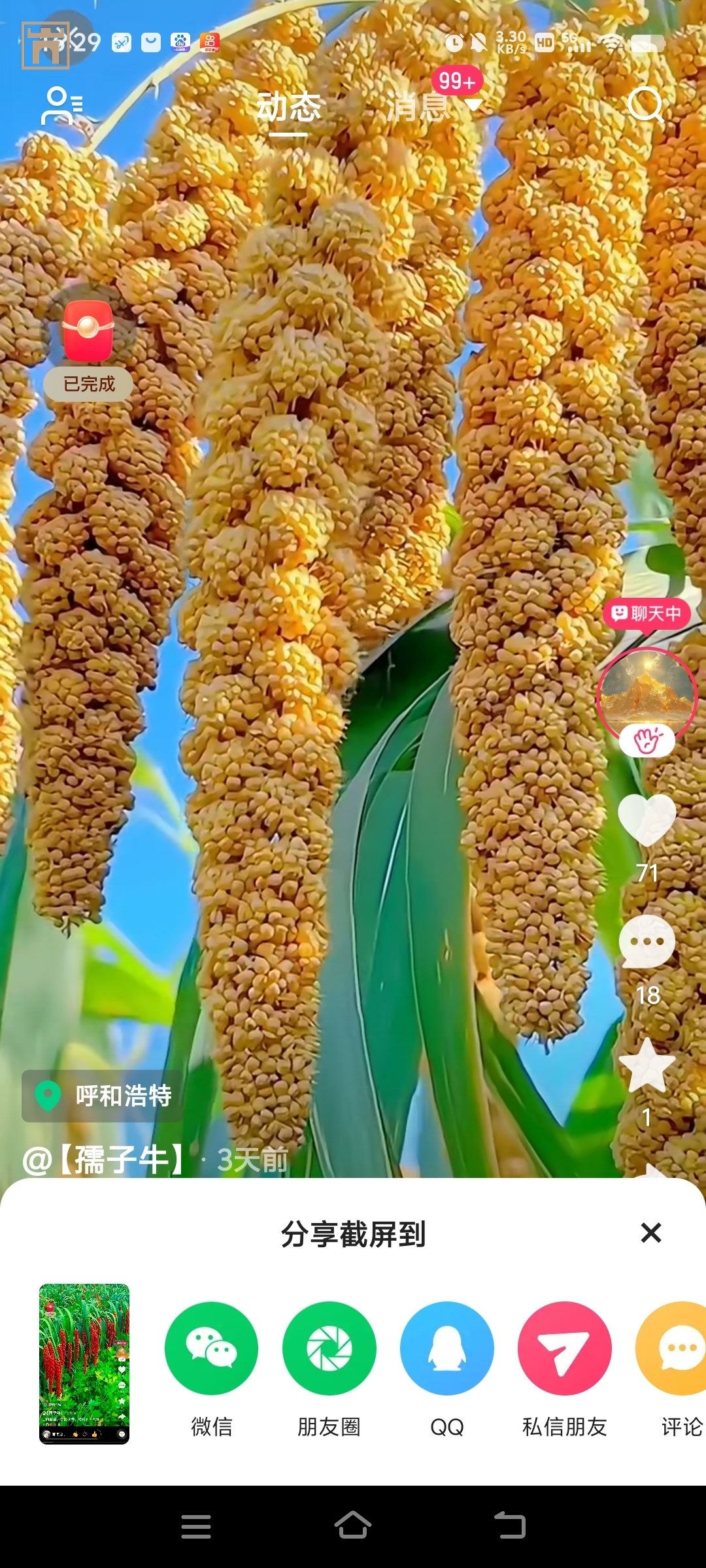Image resolution: width=706 pixels, height=1568 pixels.
Task: Send the screenshot via 私信朋友
Action: coord(564,1349)
